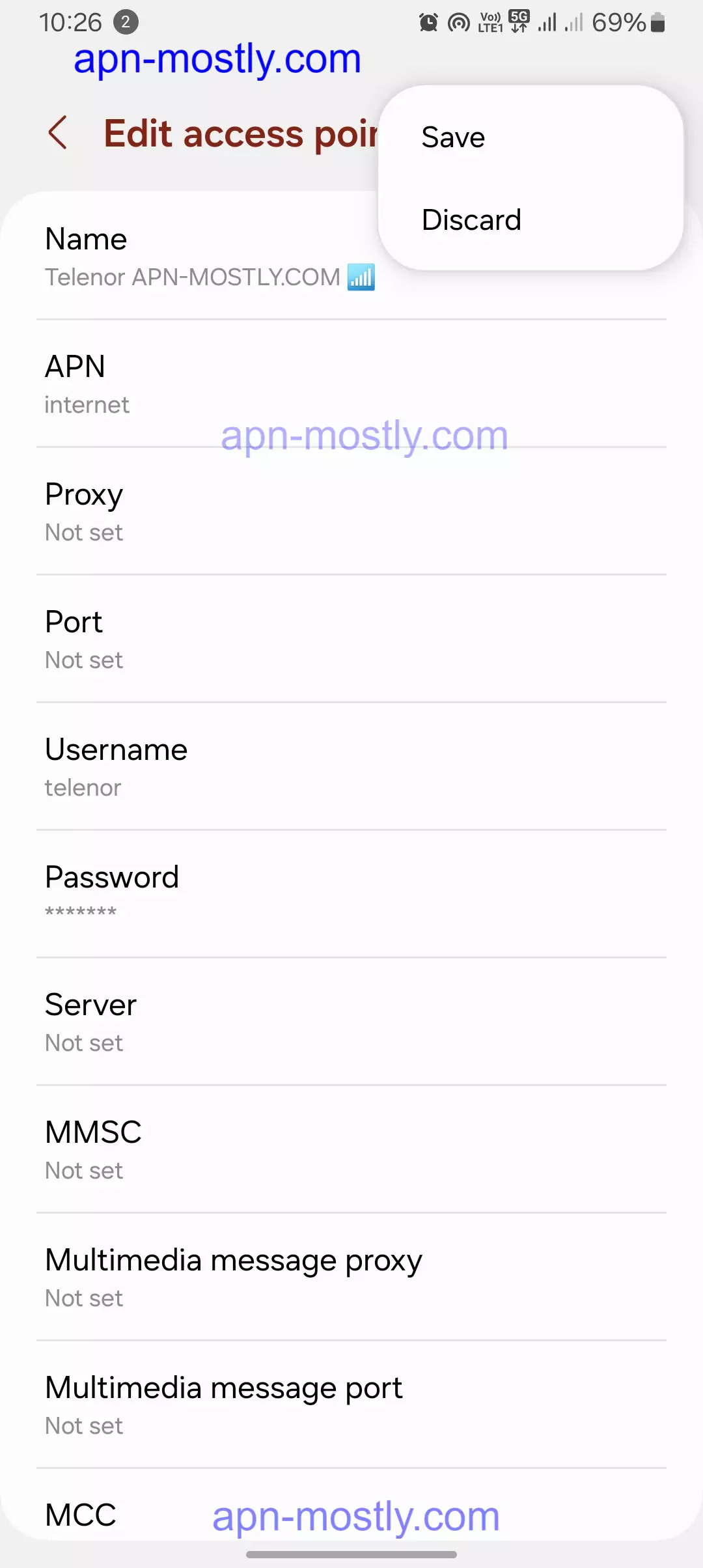This screenshot has height=1568, width=703.
Task: Select Save in the popup menu
Action: pyautogui.click(x=453, y=137)
